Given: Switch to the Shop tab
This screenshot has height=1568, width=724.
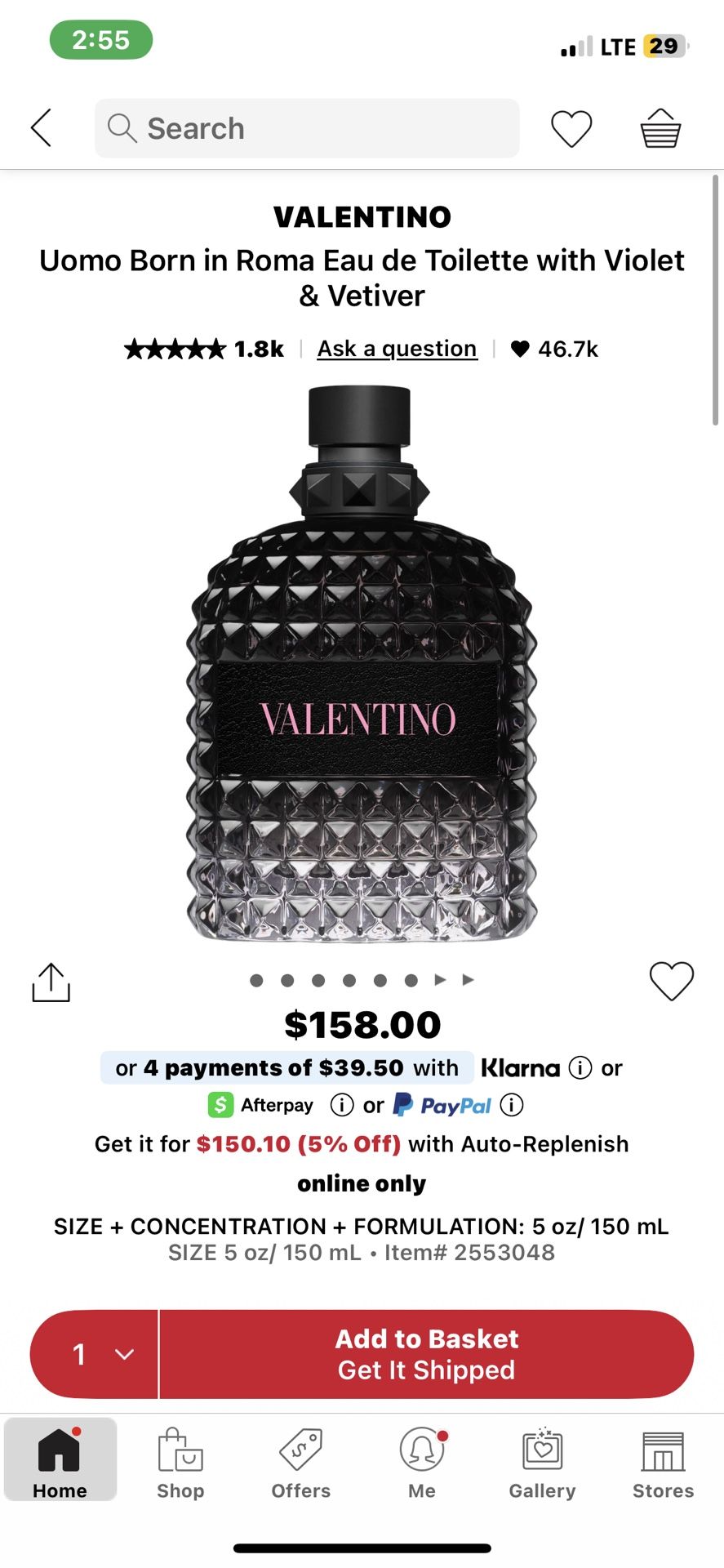Looking at the screenshot, I should tap(180, 1463).
